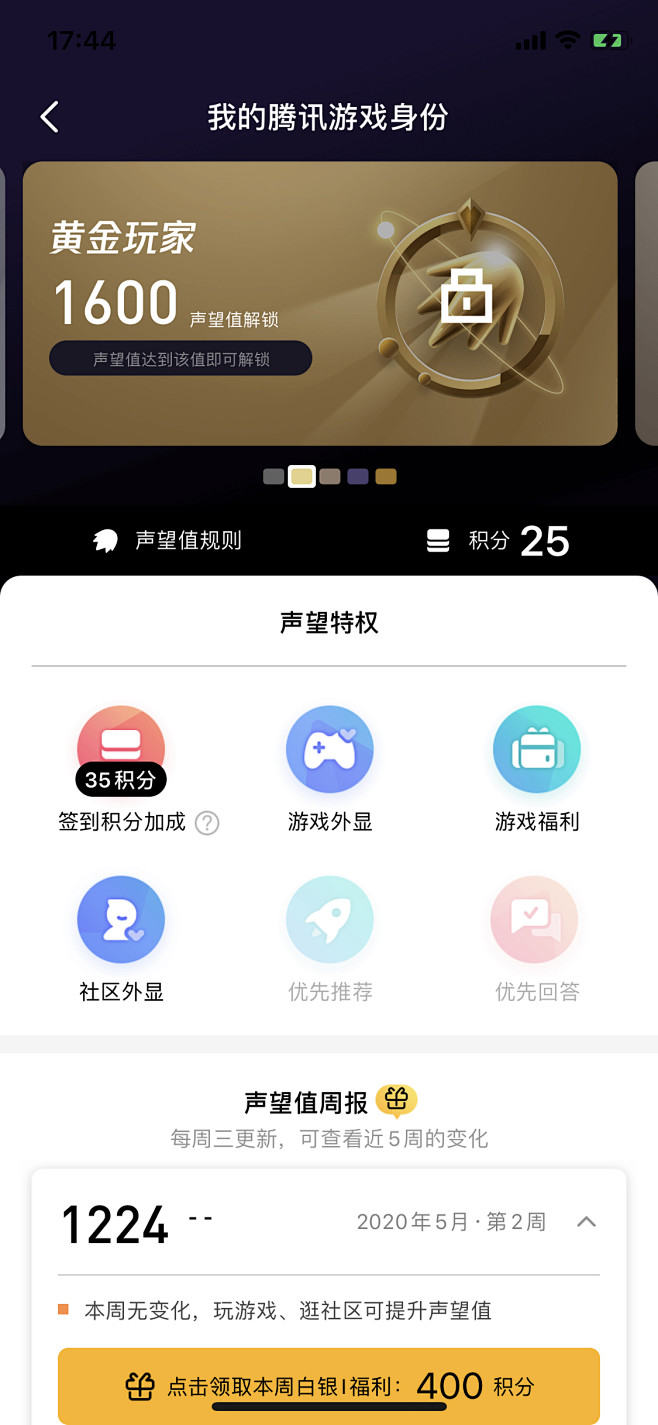658x1425 pixels.
Task: Open the 优先推荐 privilege
Action: (x=329, y=920)
